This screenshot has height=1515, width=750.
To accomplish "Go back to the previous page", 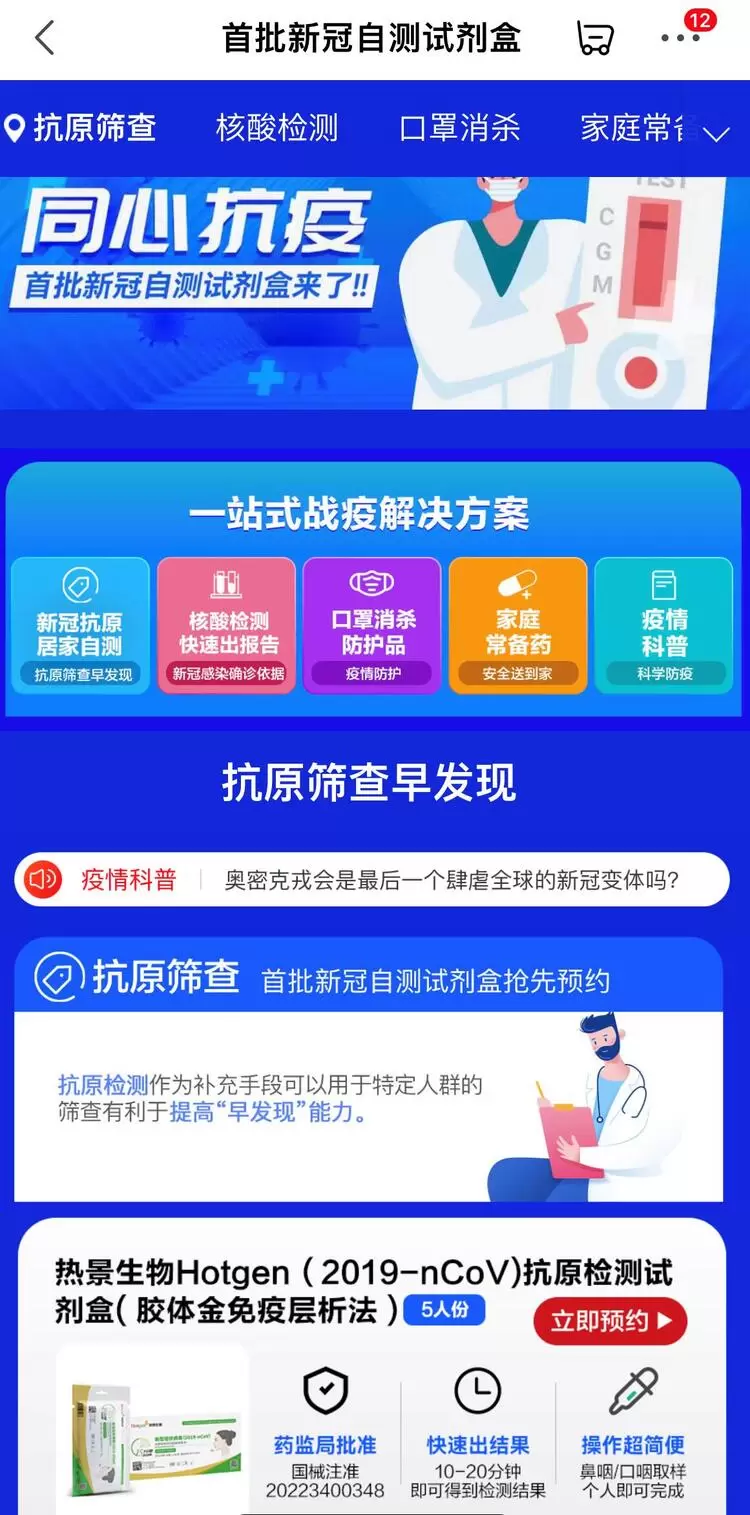I will point(44,39).
